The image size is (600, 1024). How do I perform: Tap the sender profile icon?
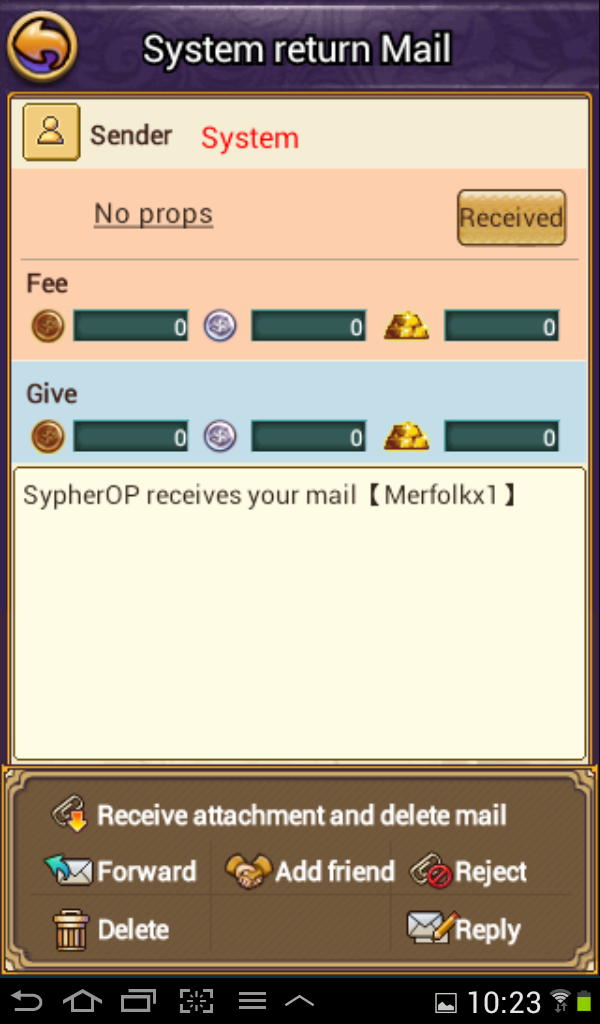tap(51, 133)
